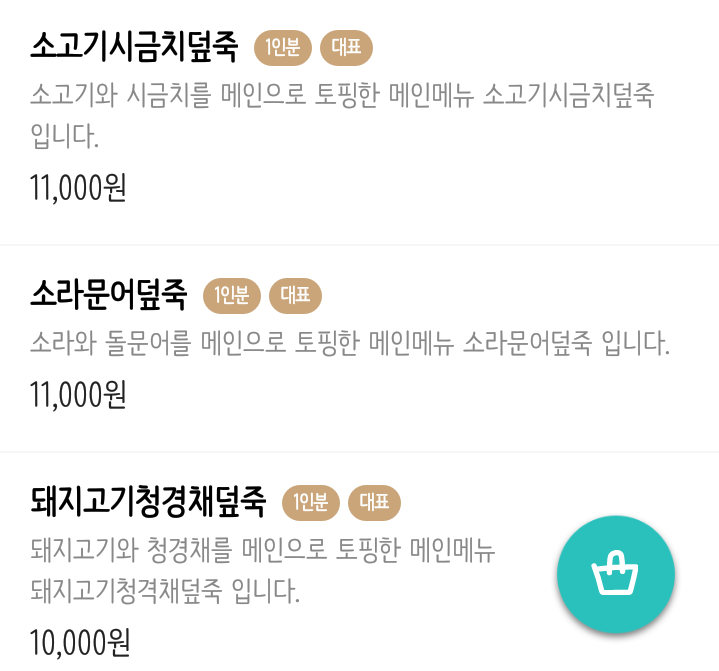Open the 소고기시금치덮죽 menu item

click(134, 46)
